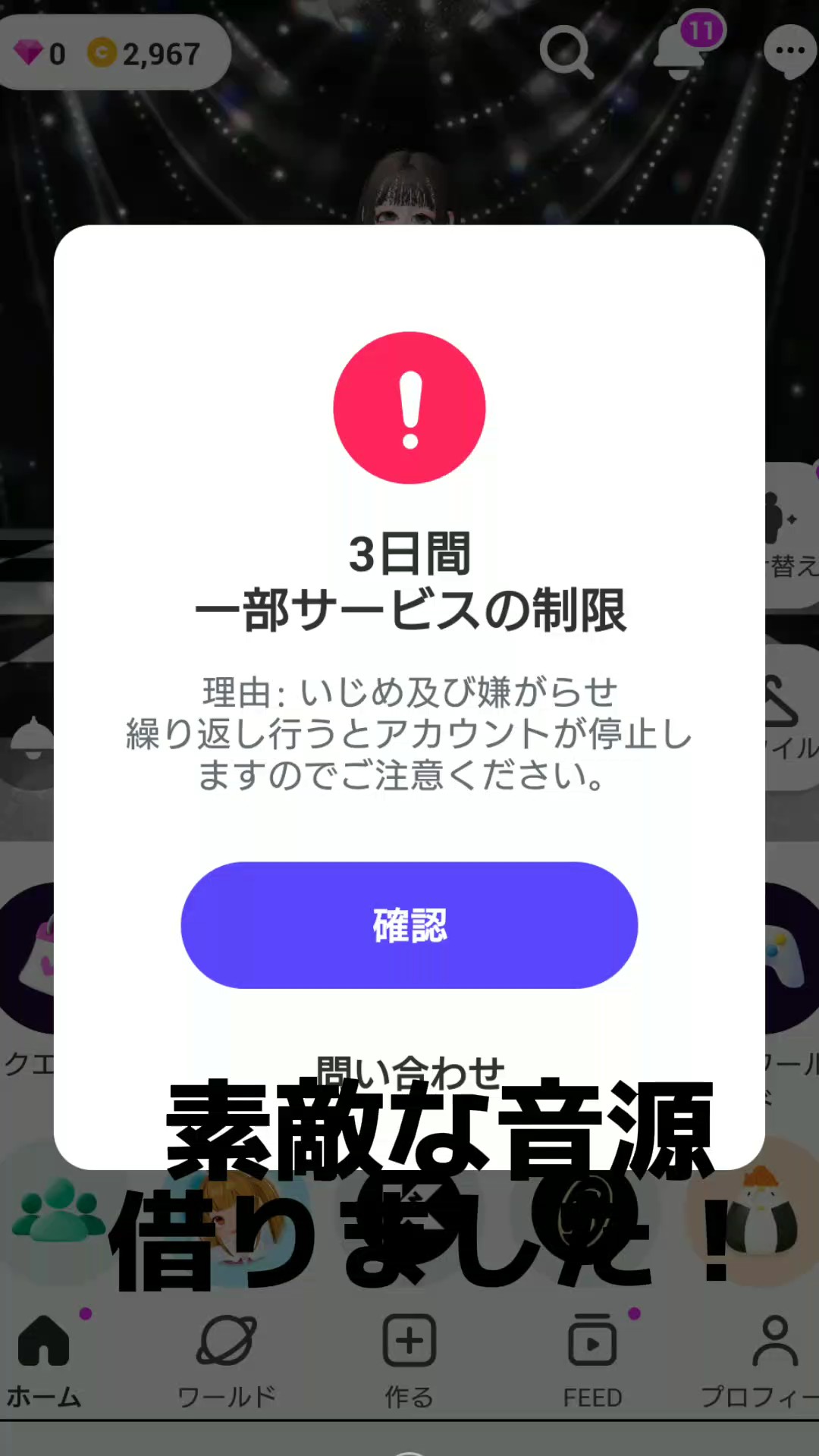Open the gems and coins balance

(114, 53)
